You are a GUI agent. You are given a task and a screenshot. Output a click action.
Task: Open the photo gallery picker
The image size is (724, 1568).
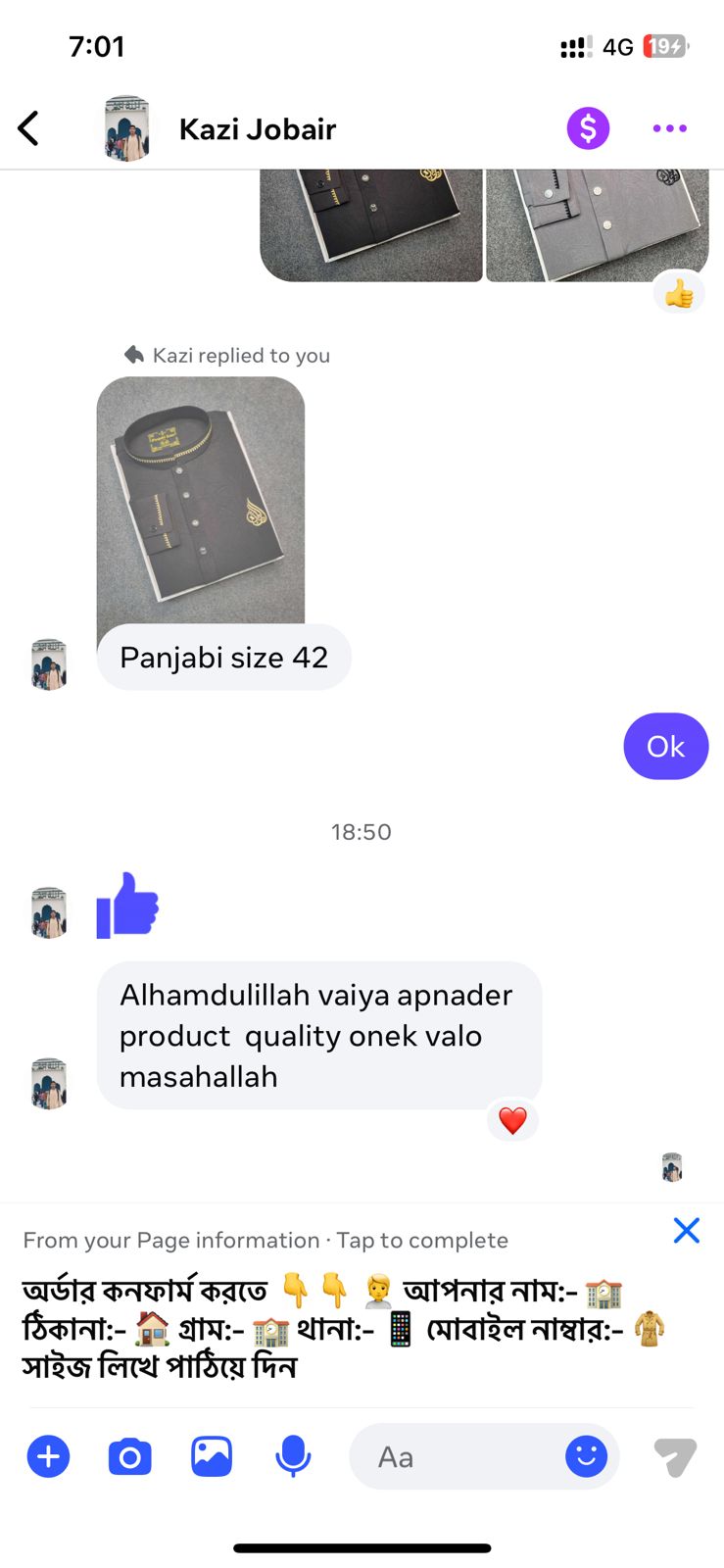212,1456
